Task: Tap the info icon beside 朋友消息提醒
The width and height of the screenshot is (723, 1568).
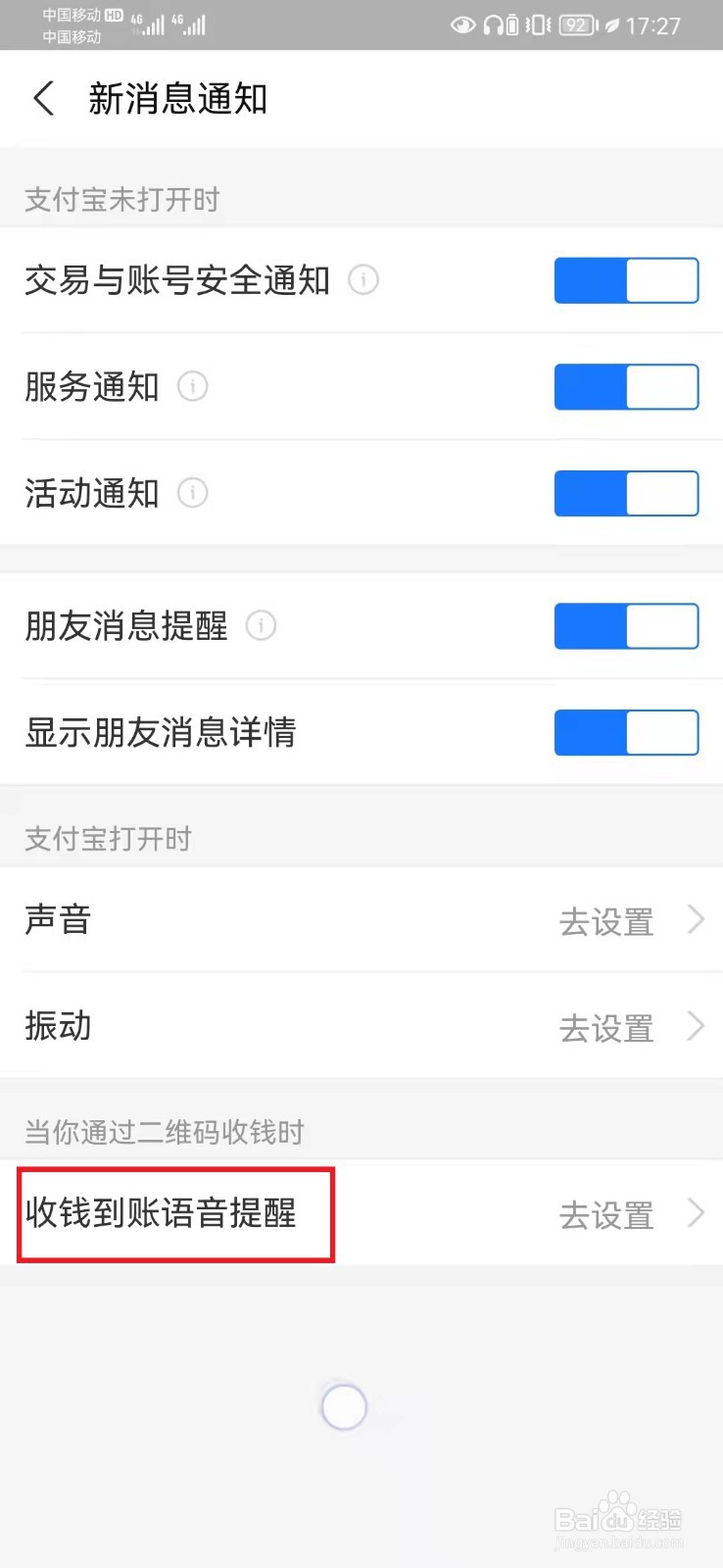Action: pos(261,626)
